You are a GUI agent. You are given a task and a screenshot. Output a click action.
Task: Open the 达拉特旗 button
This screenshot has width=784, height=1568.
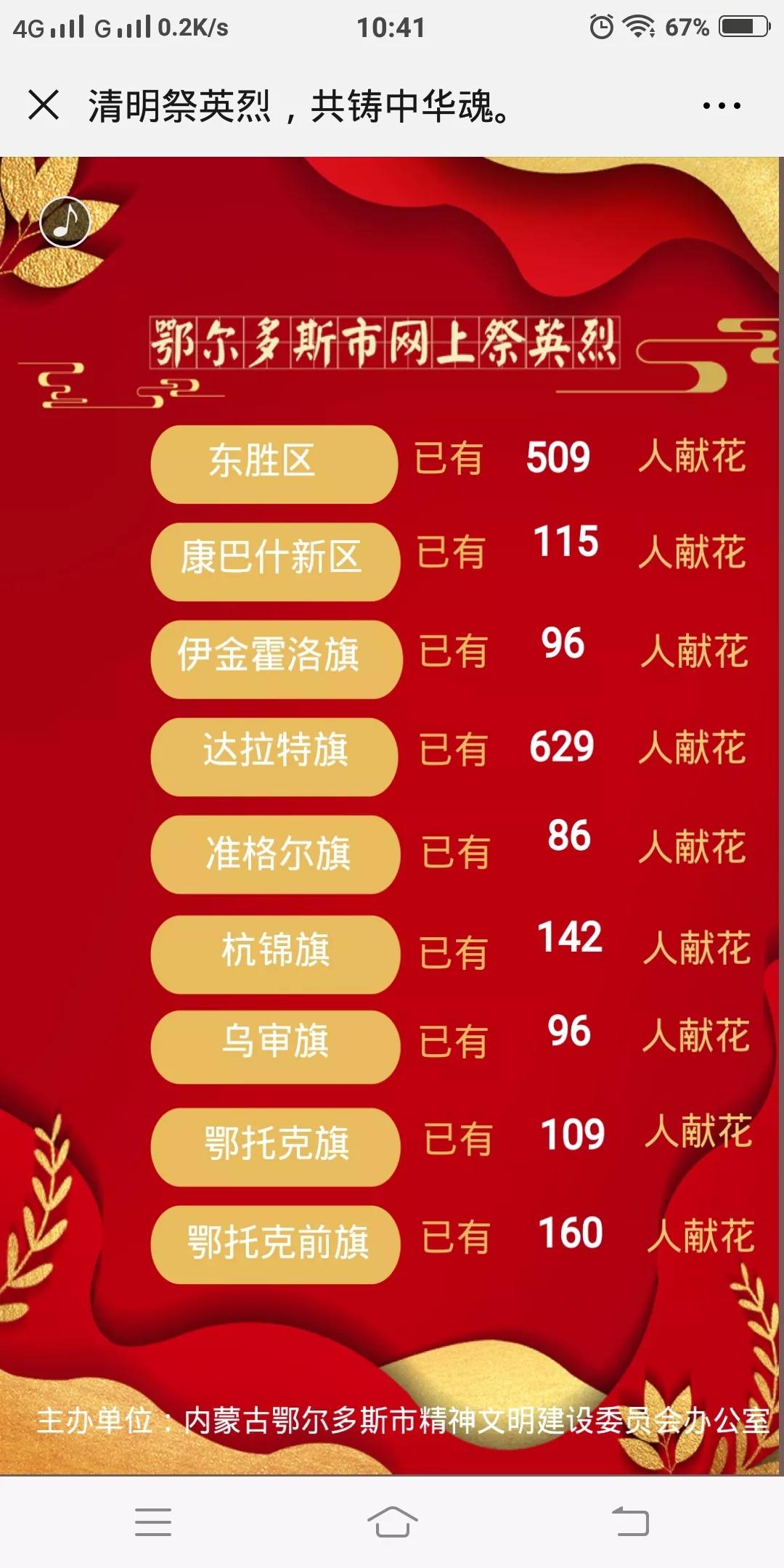(x=274, y=756)
